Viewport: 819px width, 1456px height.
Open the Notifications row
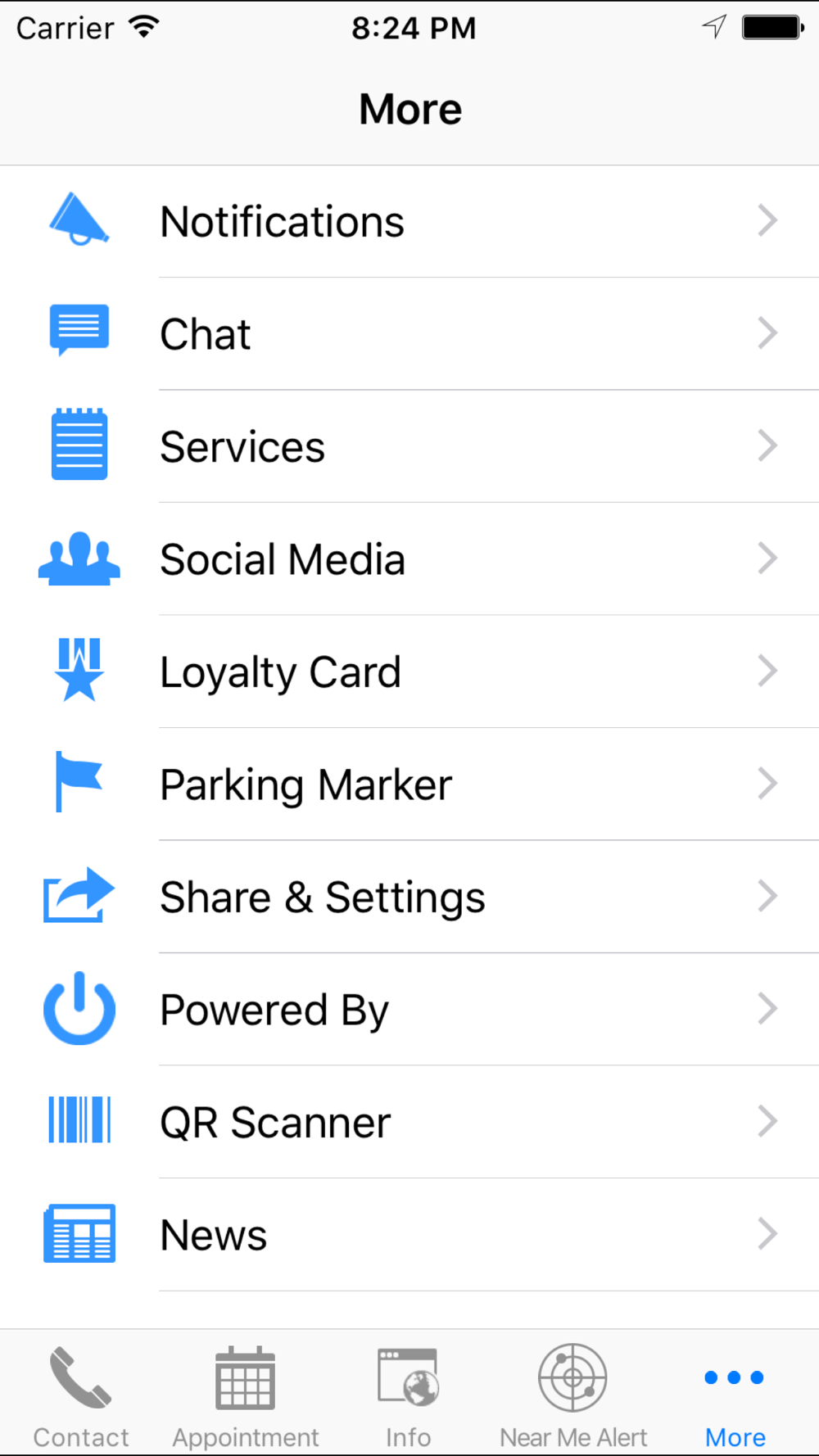tap(409, 222)
